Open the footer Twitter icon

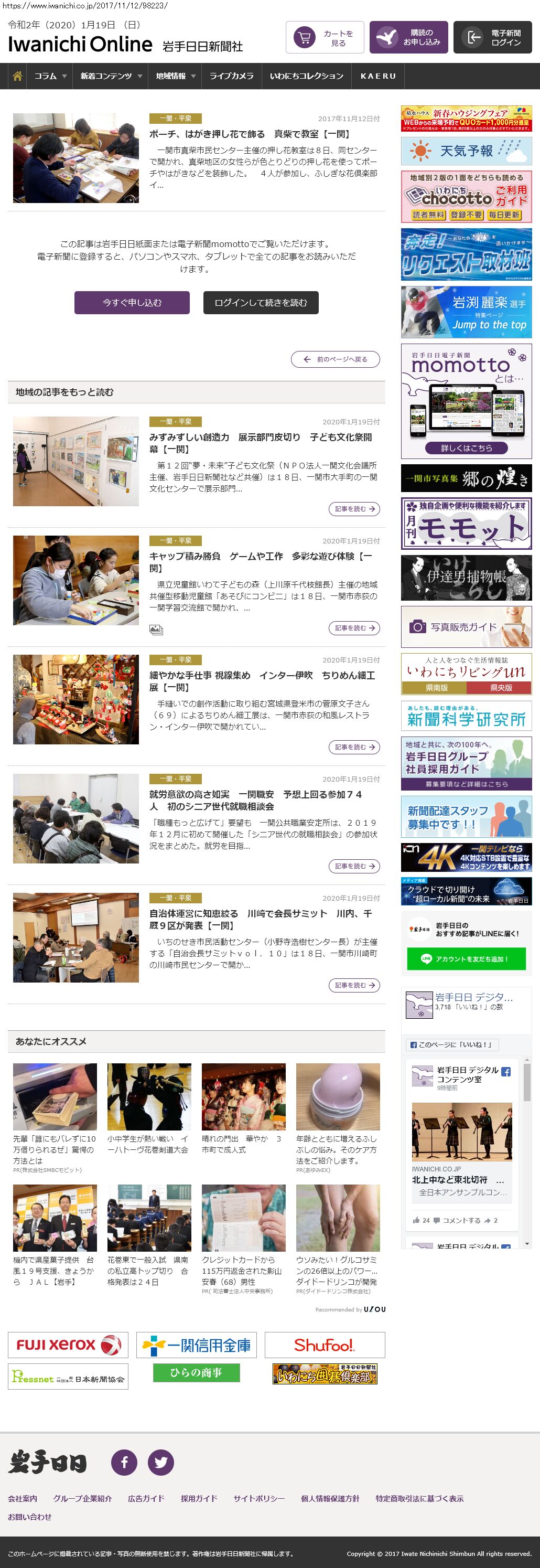coord(160,1462)
